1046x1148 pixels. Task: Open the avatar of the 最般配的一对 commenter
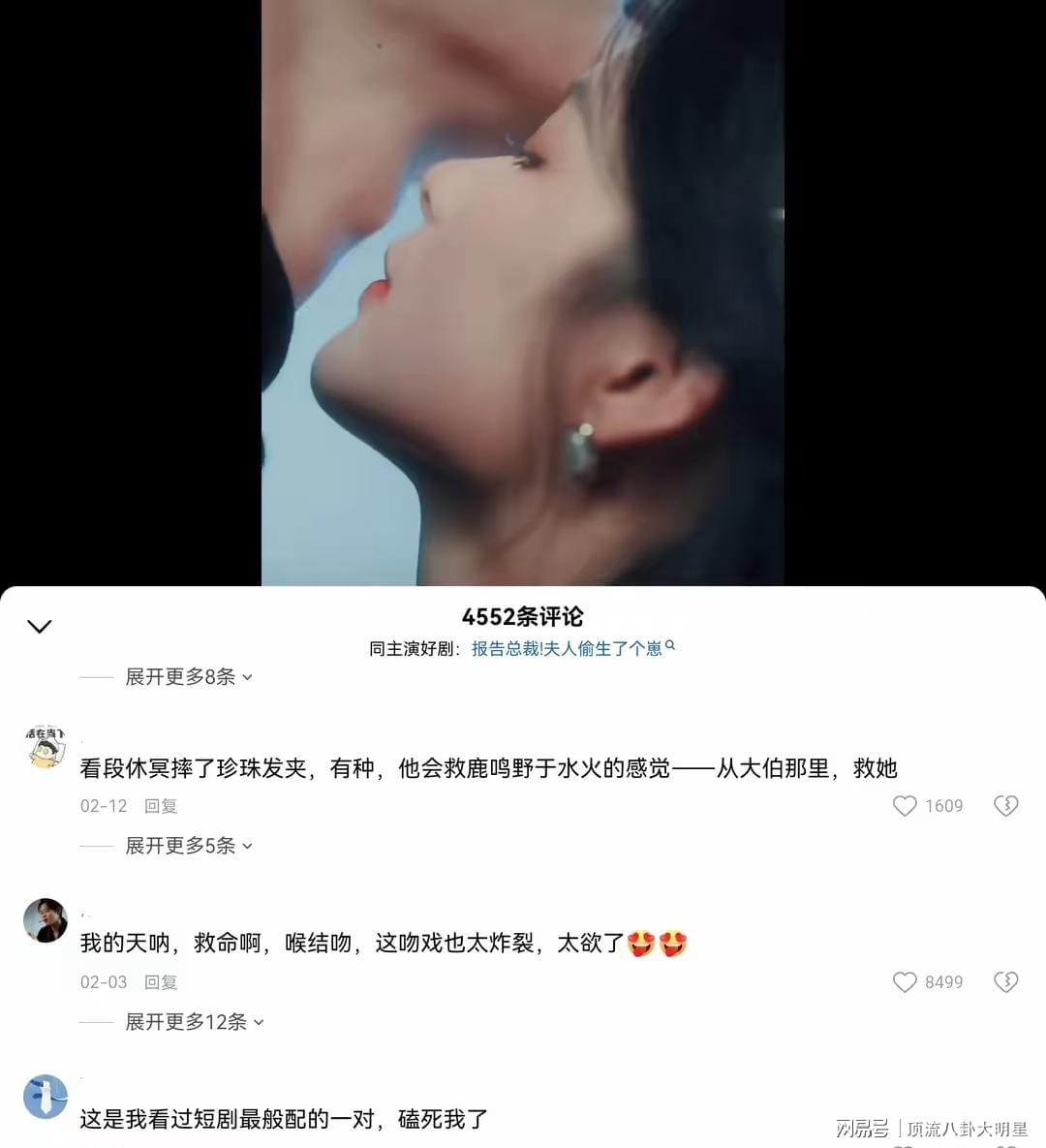(x=46, y=1097)
